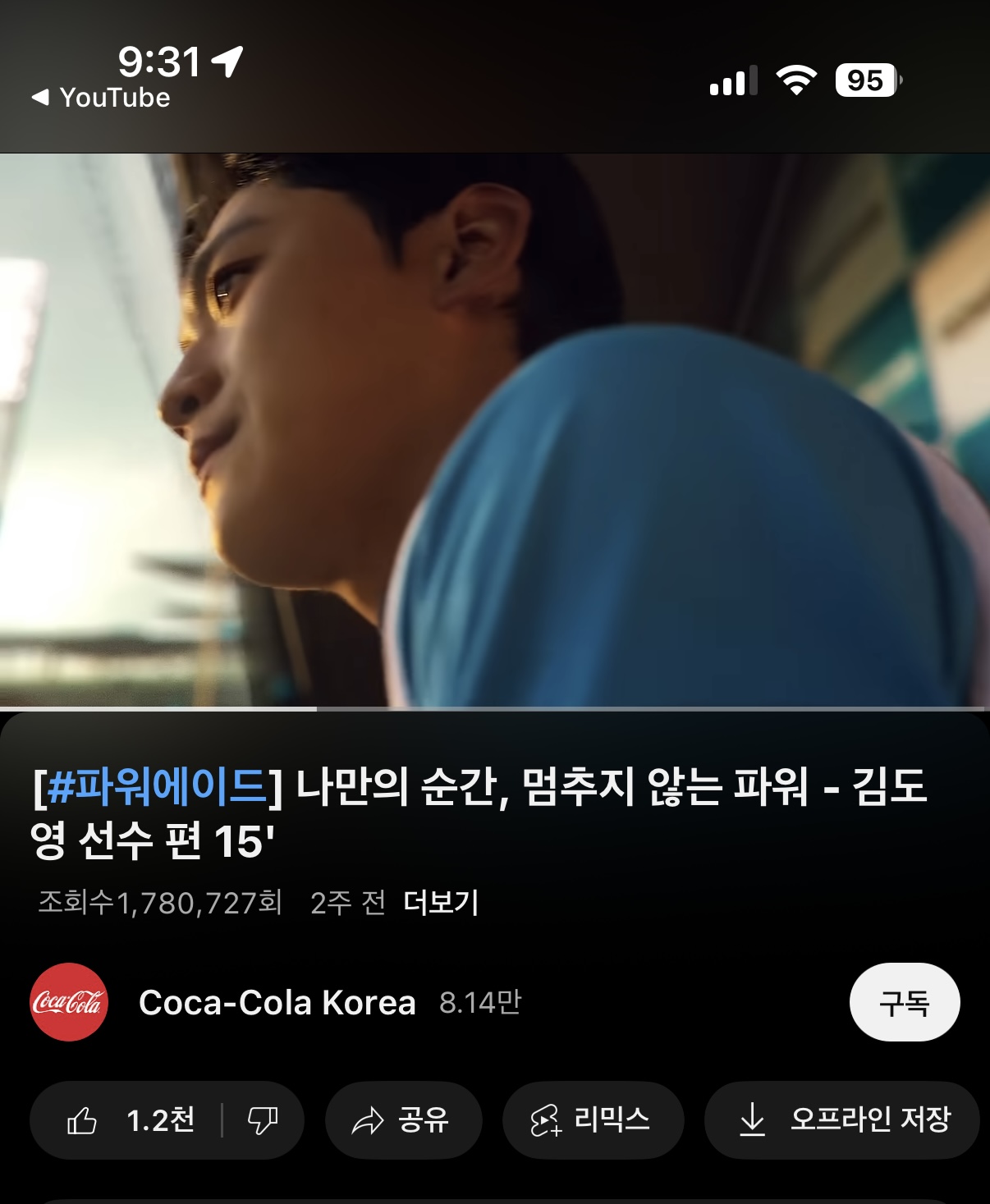
Task: Open the #파워에이드 hashtag link
Action: click(x=157, y=786)
